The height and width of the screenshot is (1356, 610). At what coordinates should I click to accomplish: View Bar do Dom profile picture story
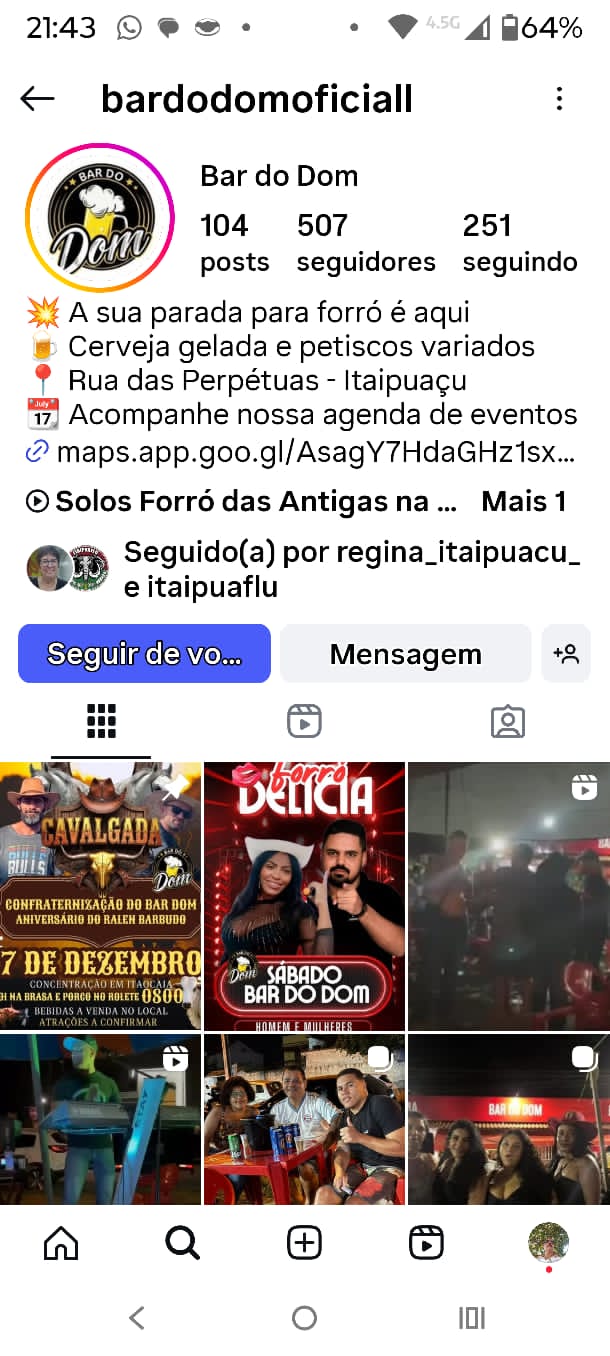[99, 218]
